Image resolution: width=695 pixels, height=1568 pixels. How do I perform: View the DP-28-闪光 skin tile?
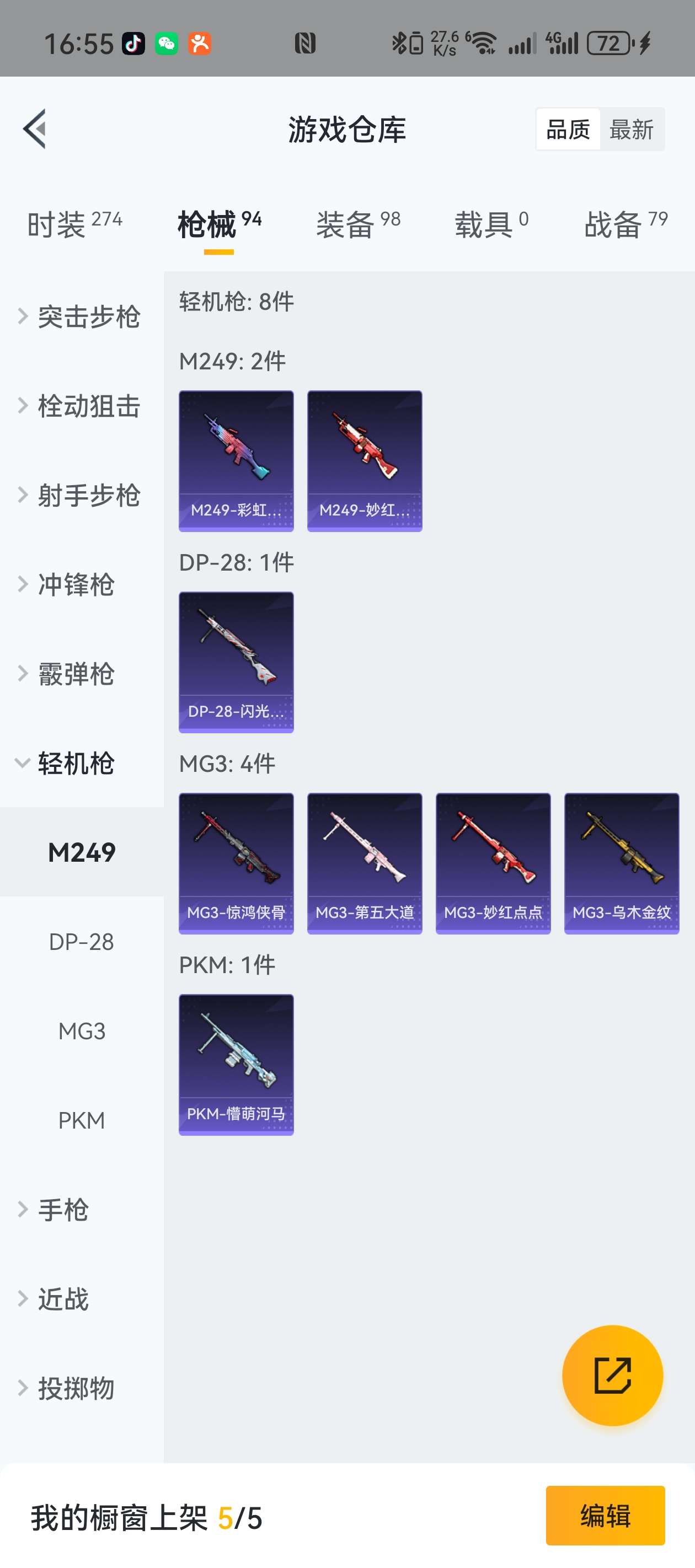[236, 662]
